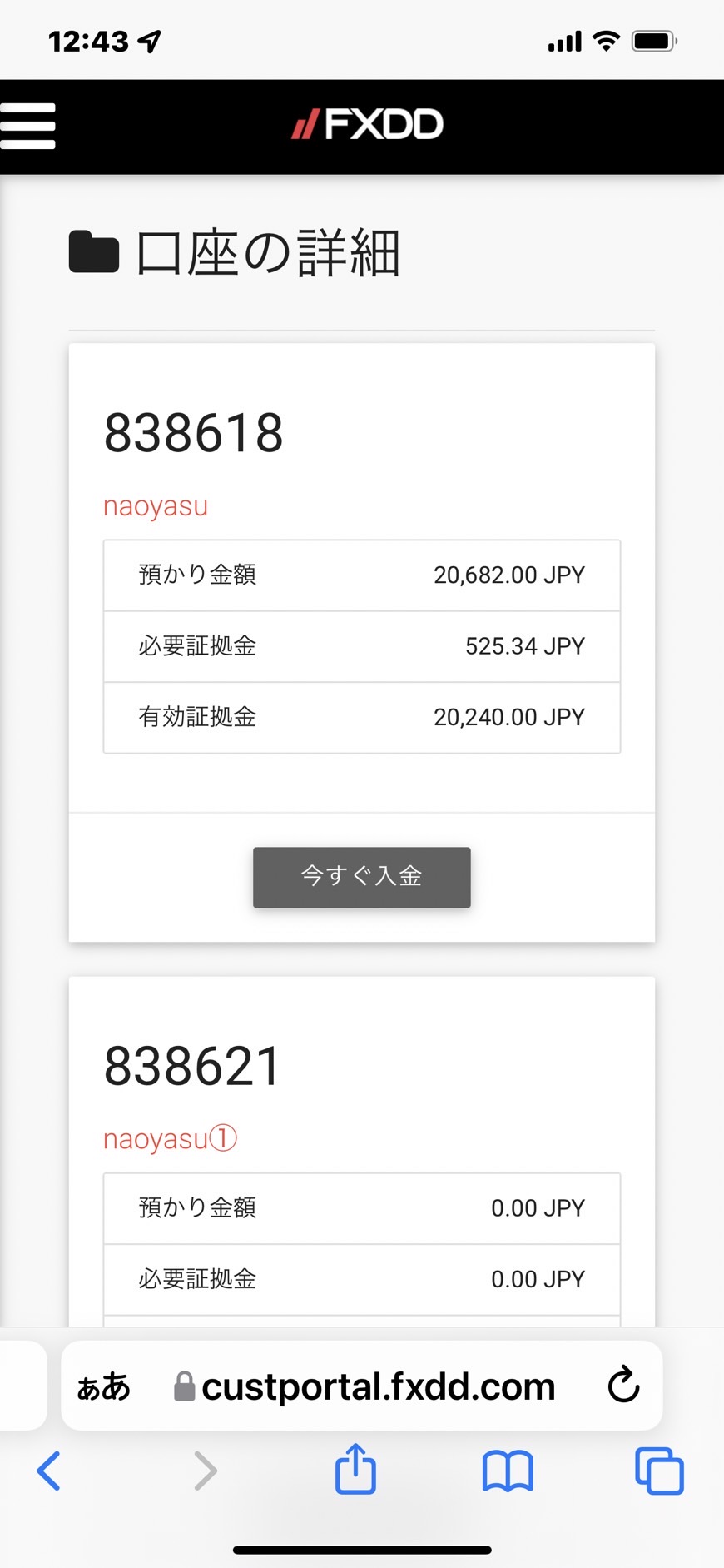Open the hamburger drawer menu
The width and height of the screenshot is (724, 1568).
27,126
